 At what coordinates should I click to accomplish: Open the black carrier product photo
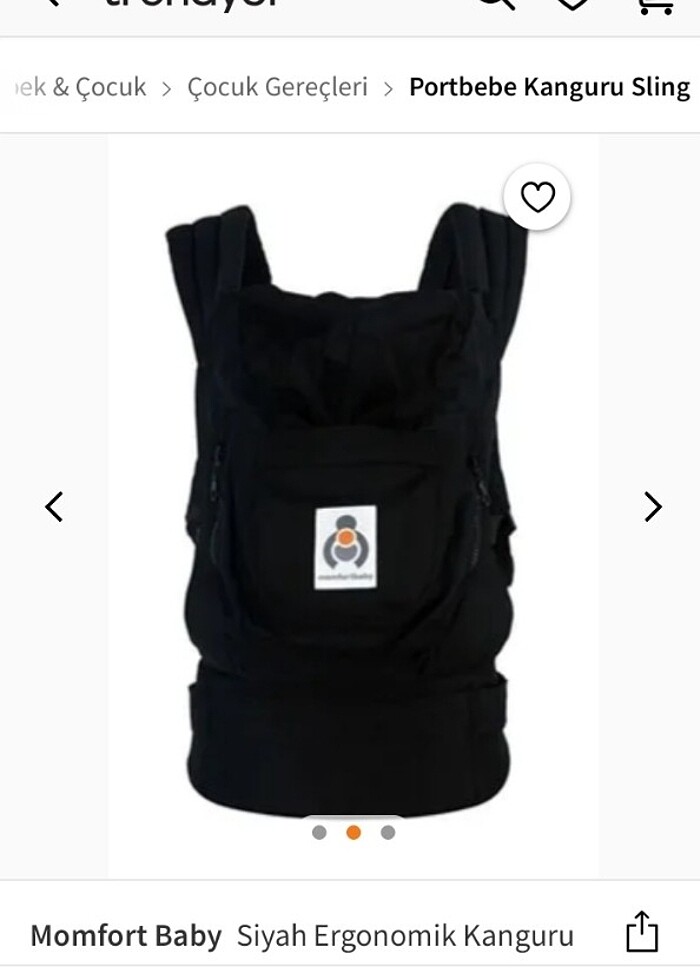(346, 500)
